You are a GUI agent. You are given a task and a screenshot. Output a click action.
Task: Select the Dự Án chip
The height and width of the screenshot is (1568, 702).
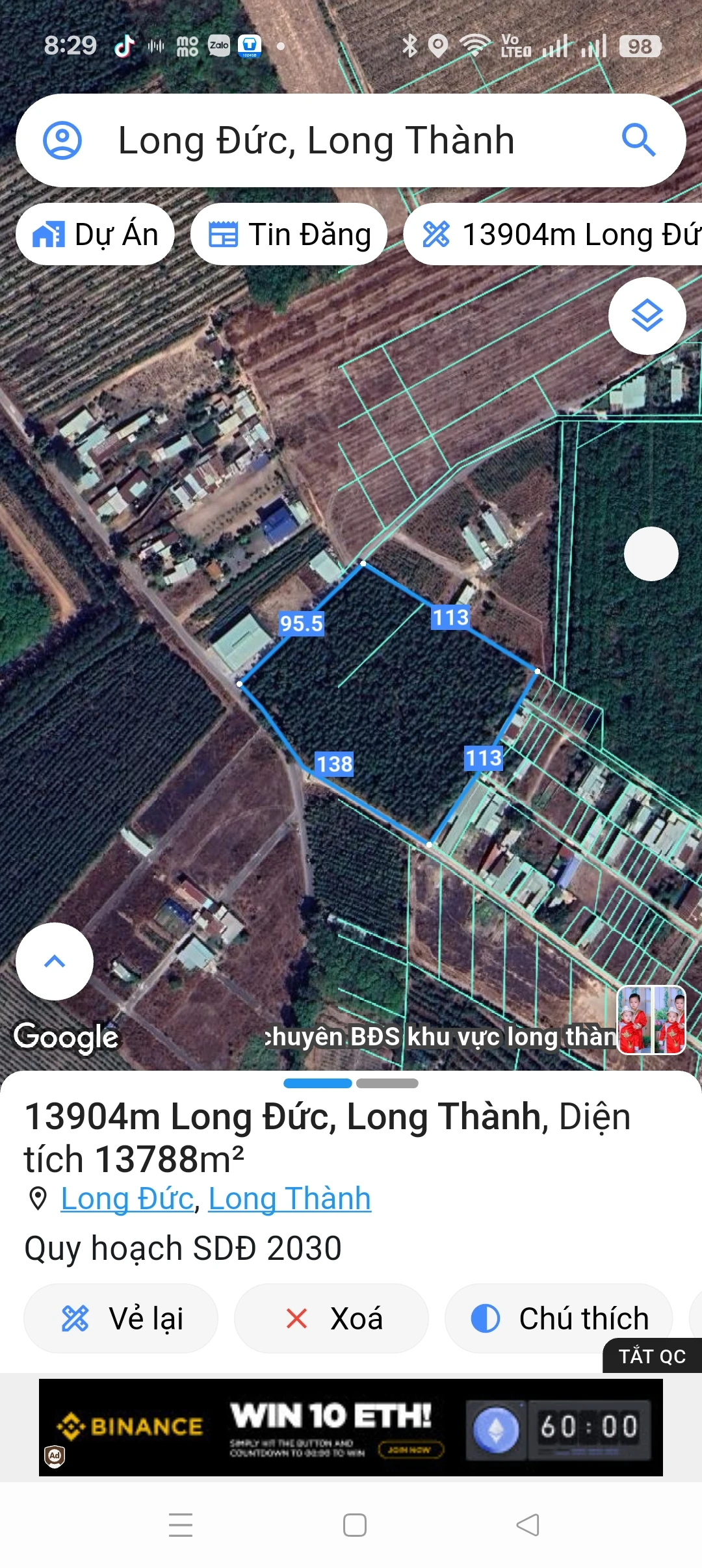tap(96, 234)
